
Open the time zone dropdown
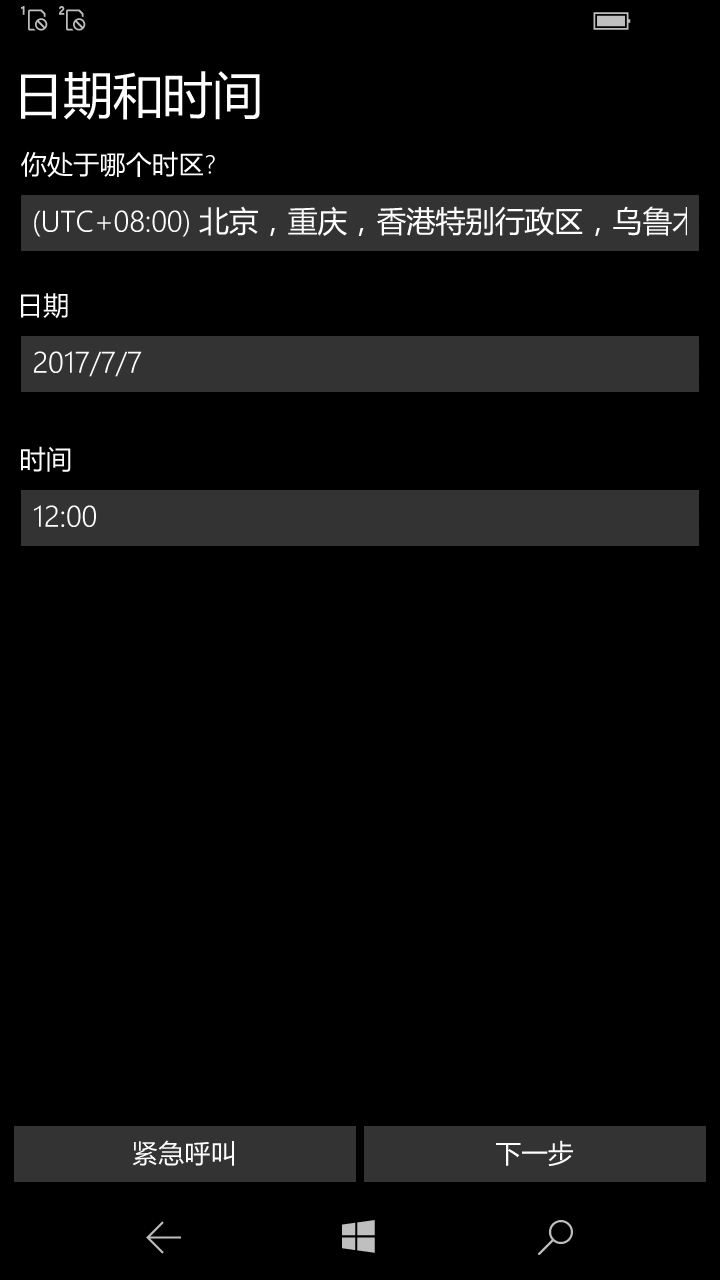click(360, 223)
